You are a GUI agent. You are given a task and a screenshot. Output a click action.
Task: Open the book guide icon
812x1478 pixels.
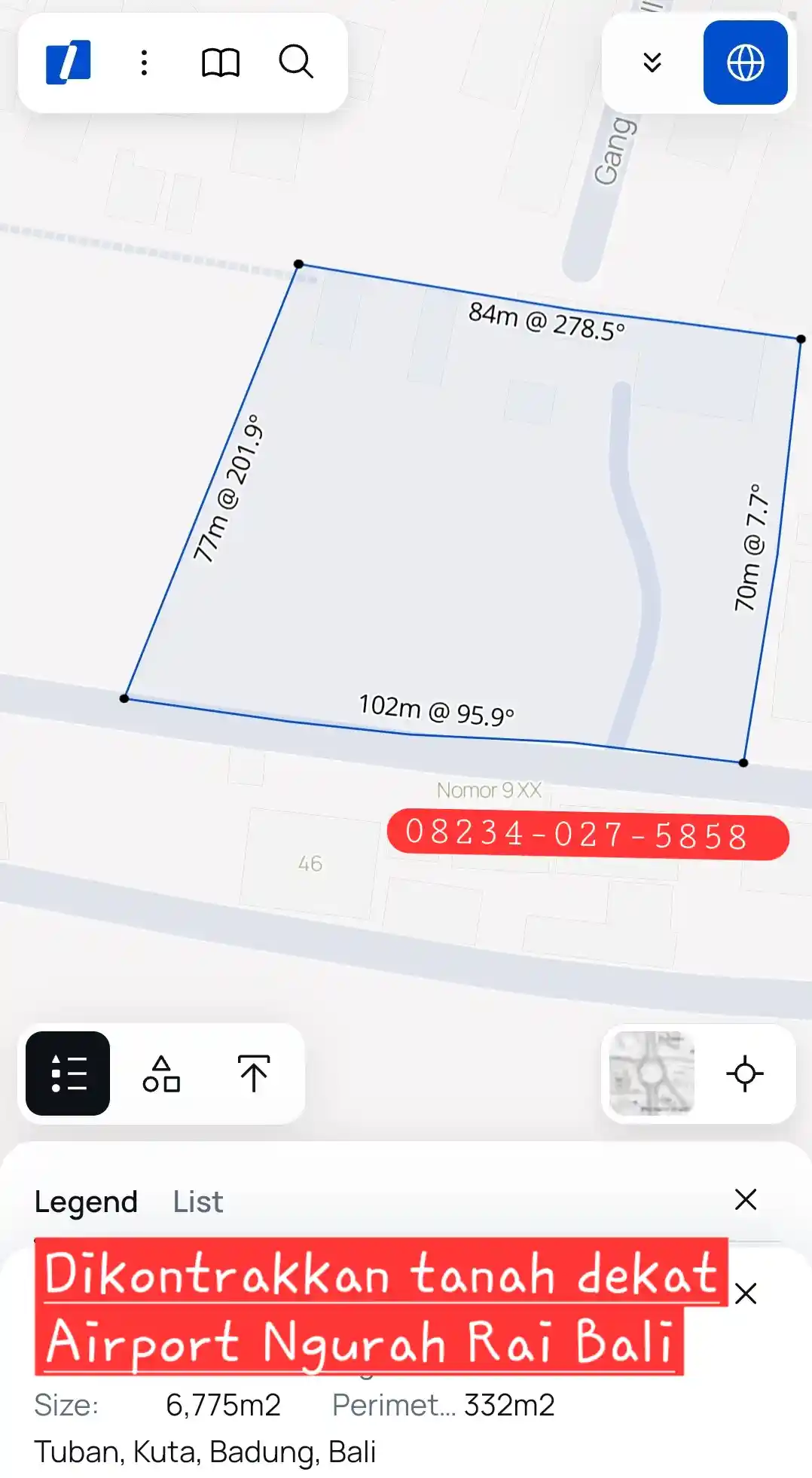click(221, 63)
